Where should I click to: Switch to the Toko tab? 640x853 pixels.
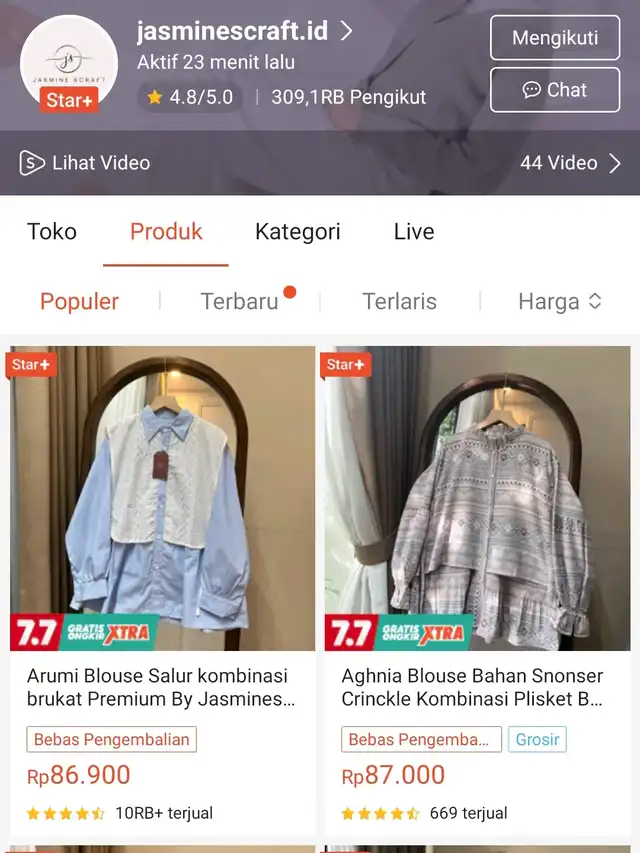[x=52, y=232]
